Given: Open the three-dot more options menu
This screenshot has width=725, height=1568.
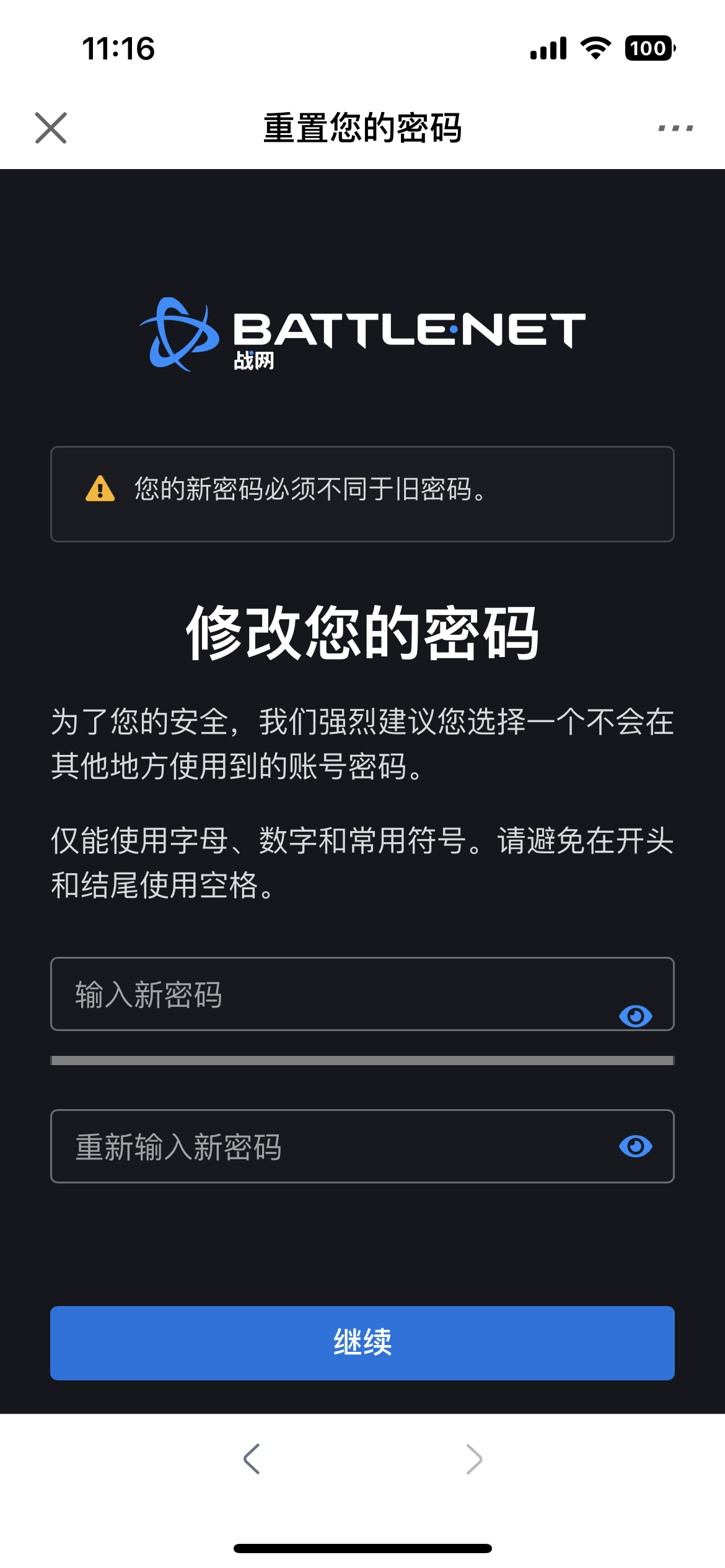Looking at the screenshot, I should point(675,128).
